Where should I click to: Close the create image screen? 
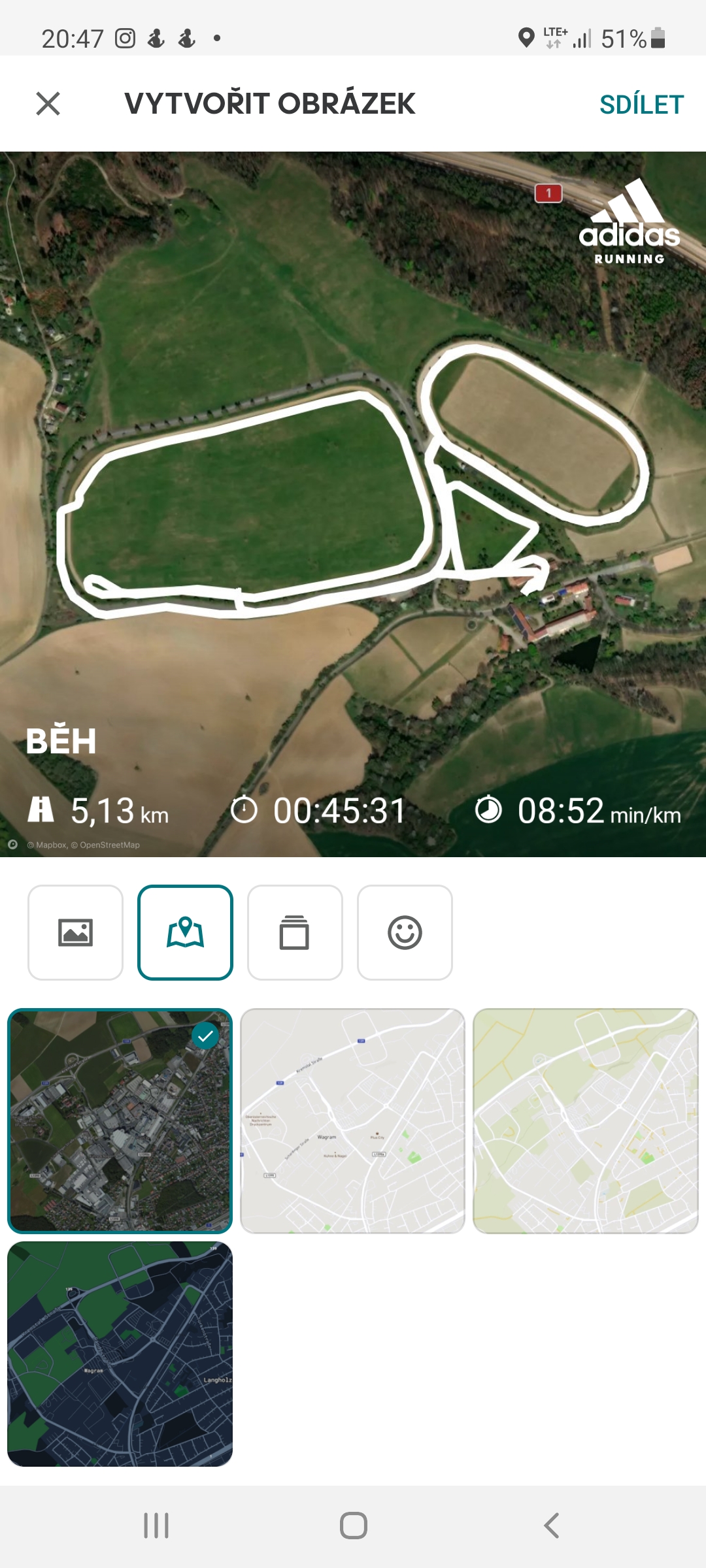[x=48, y=103]
